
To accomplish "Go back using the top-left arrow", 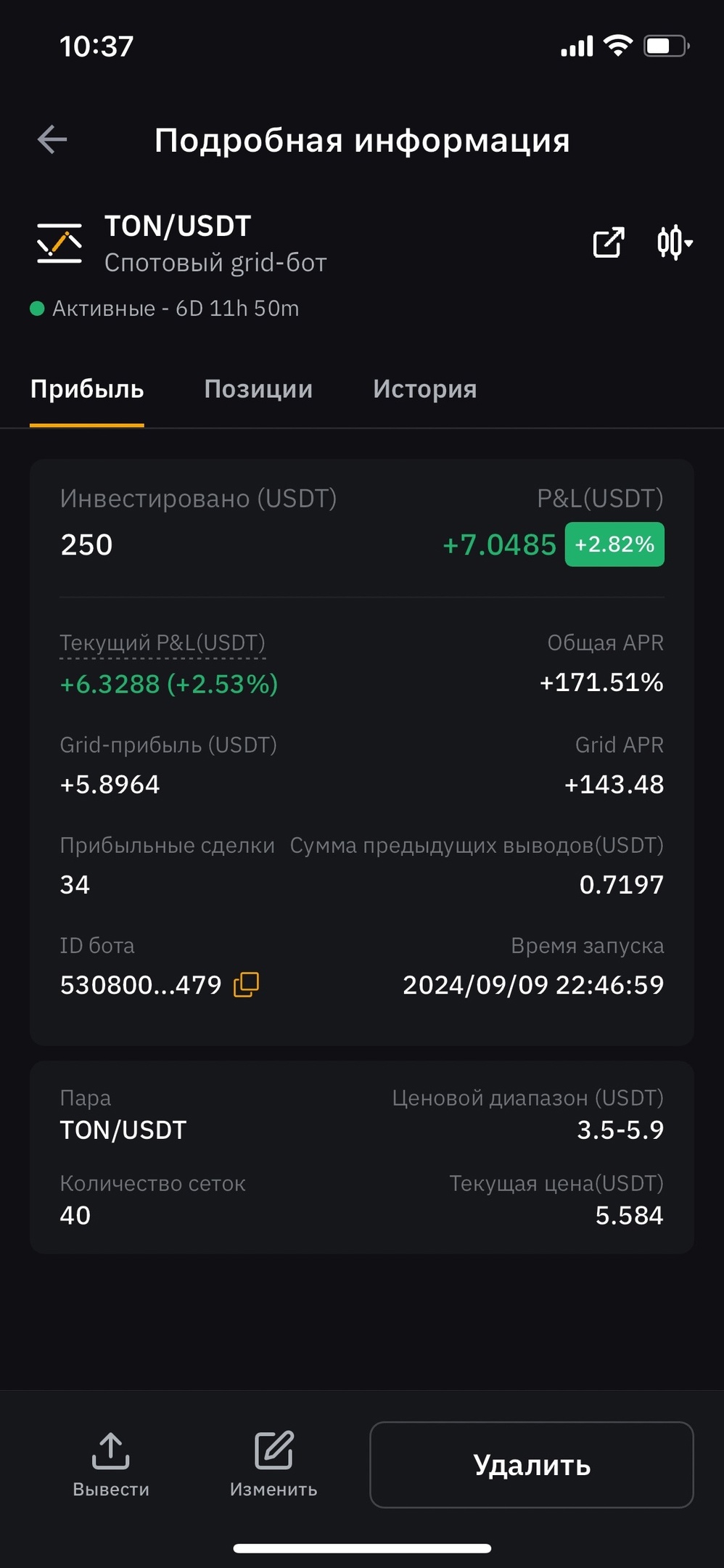I will click(52, 139).
